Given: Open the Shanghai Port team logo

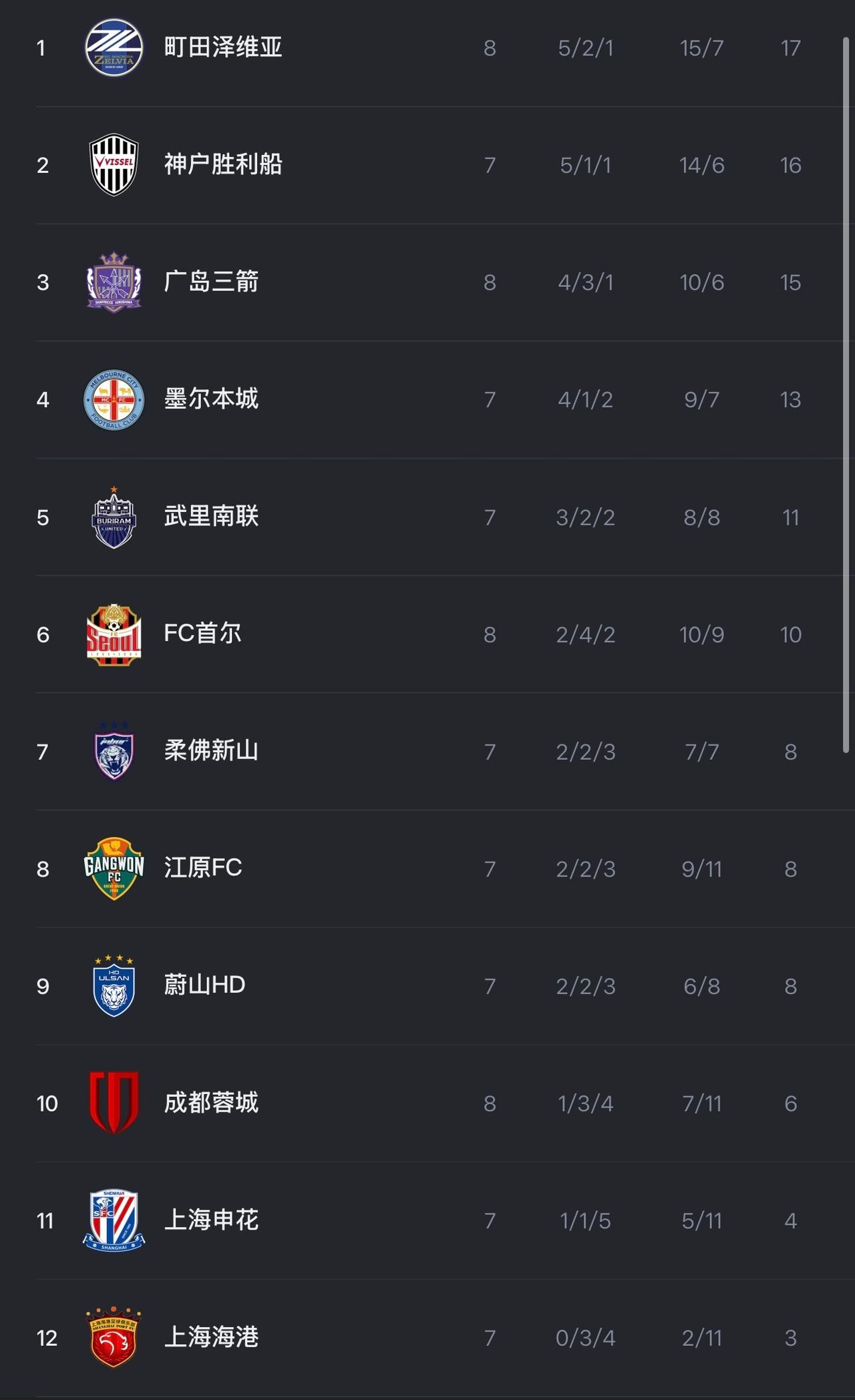Looking at the screenshot, I should 114,1338.
